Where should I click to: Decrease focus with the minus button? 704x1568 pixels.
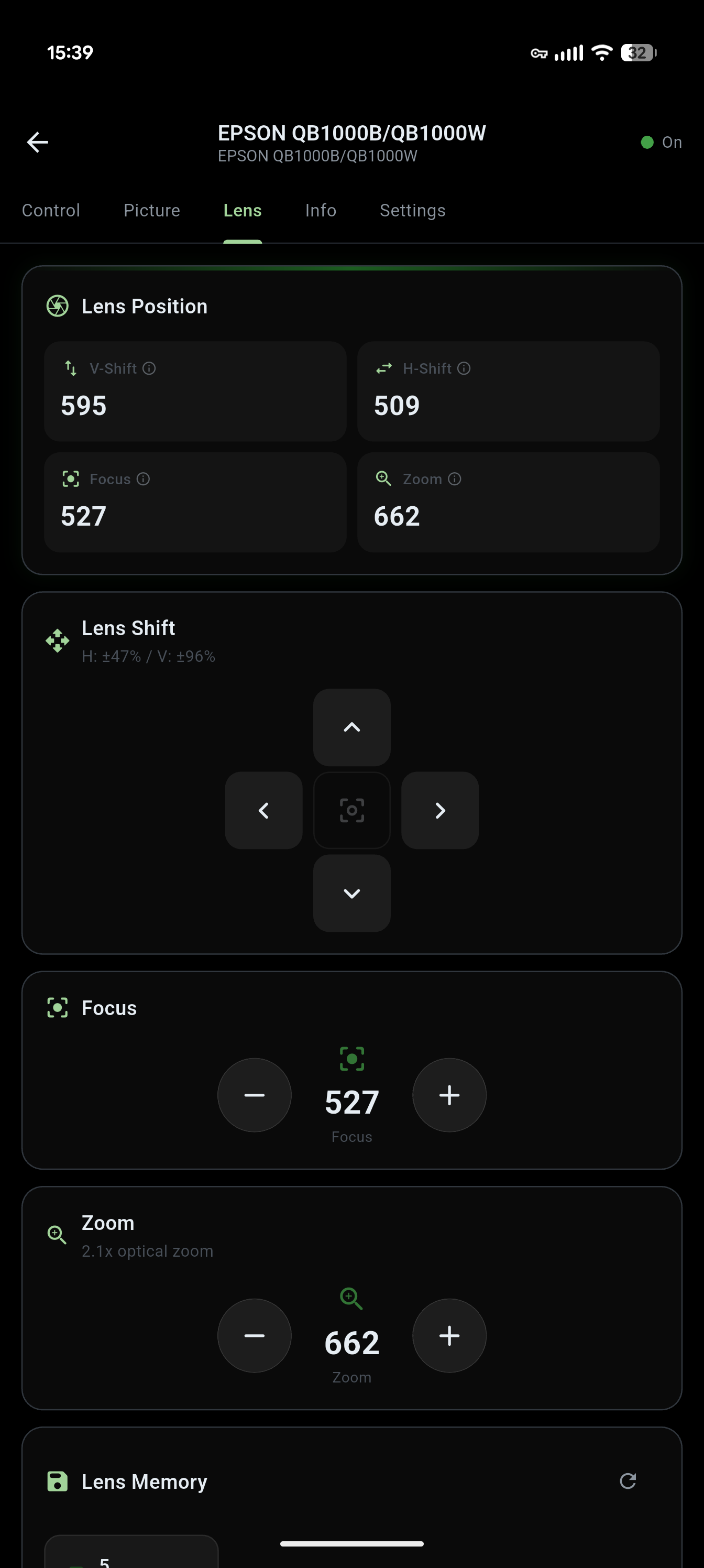pos(255,1095)
